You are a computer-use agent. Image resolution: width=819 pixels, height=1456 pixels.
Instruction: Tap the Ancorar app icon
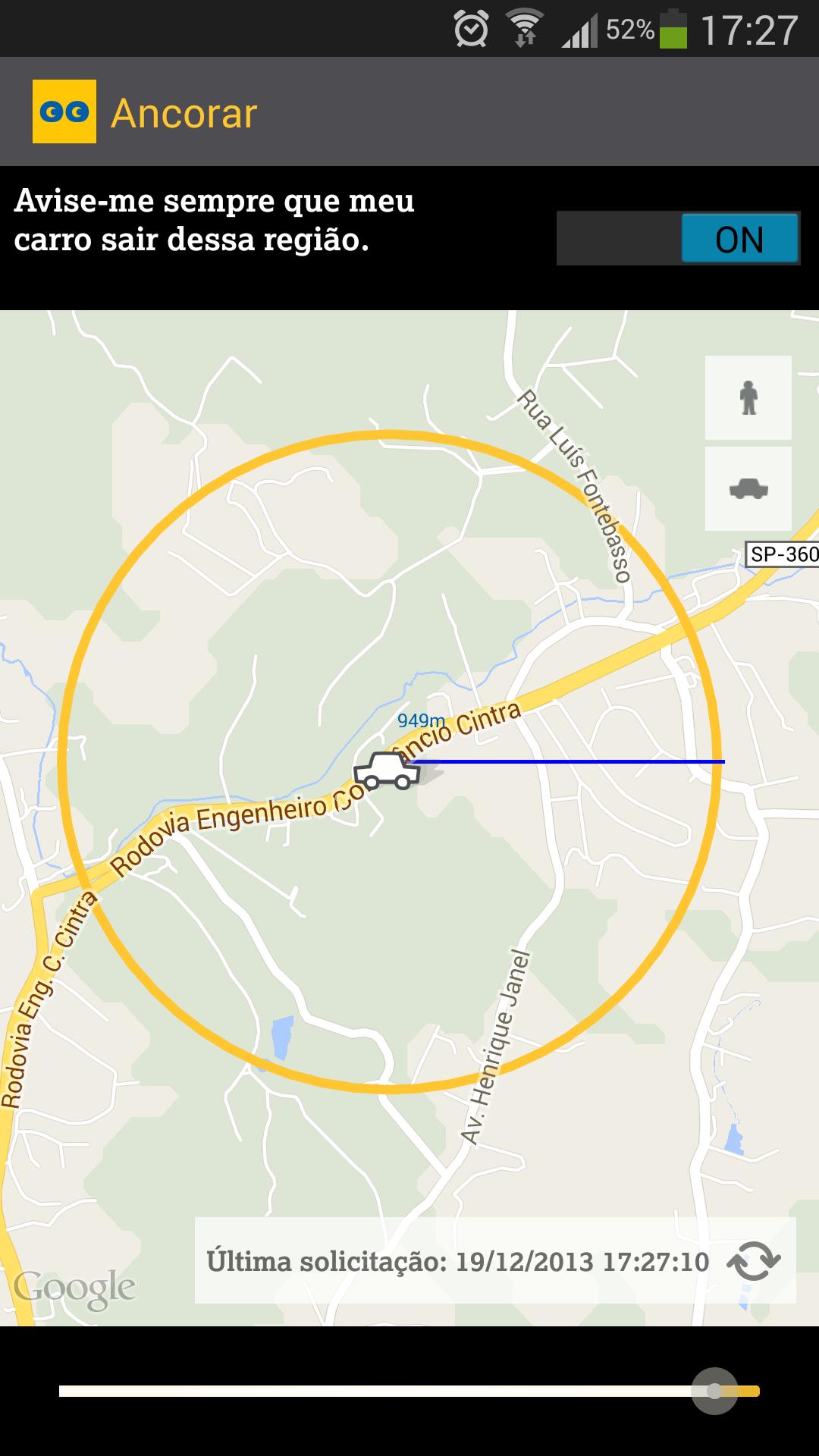(x=64, y=111)
